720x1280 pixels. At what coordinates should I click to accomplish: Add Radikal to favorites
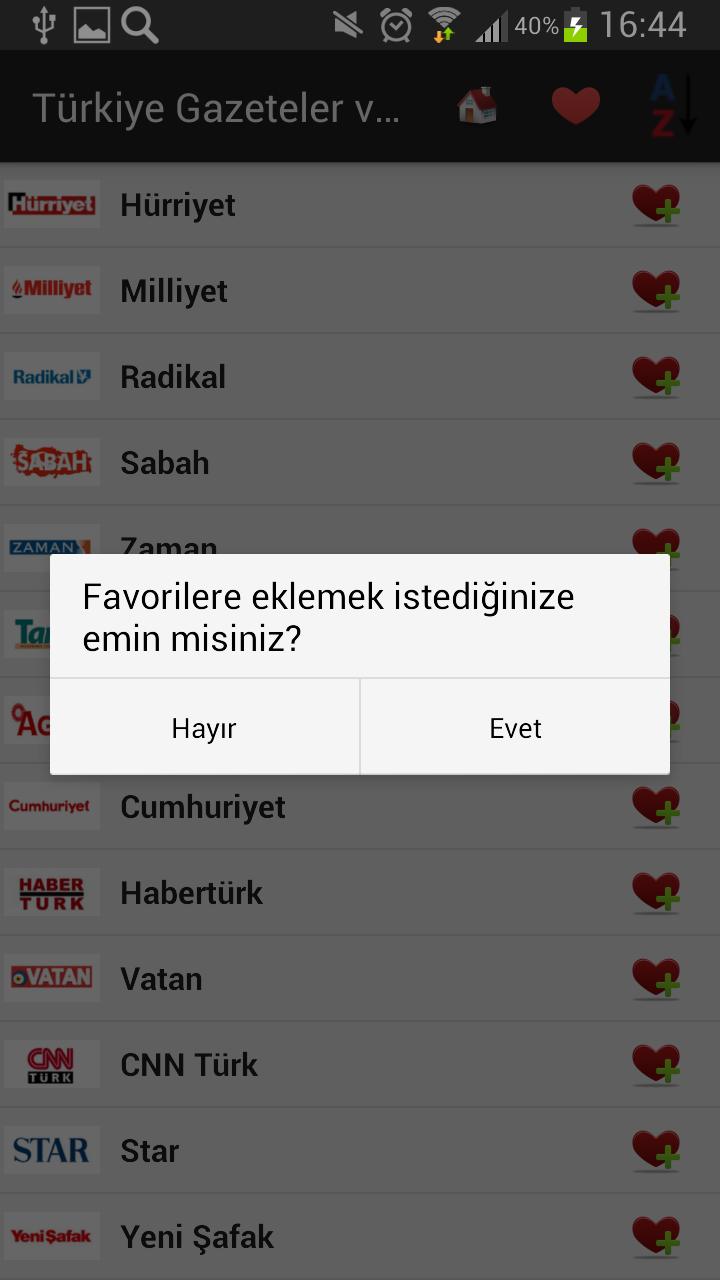(x=656, y=377)
